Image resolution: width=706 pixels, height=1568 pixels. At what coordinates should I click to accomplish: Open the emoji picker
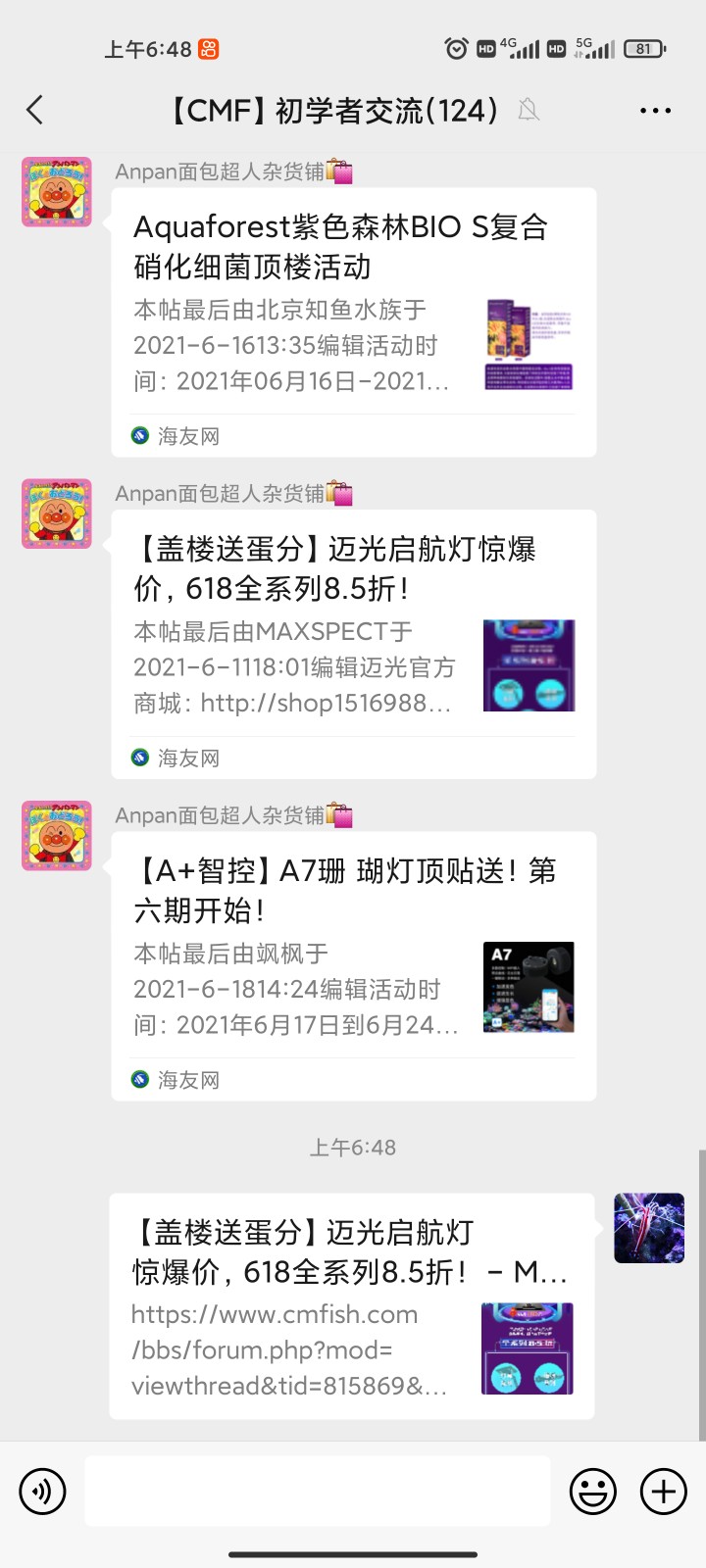tap(593, 1492)
